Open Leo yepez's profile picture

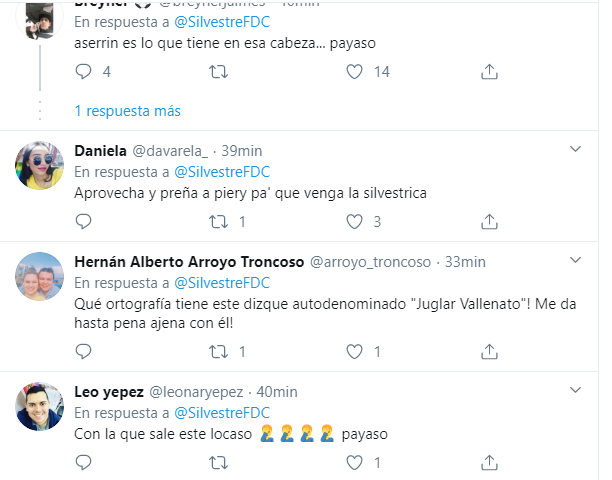point(43,407)
